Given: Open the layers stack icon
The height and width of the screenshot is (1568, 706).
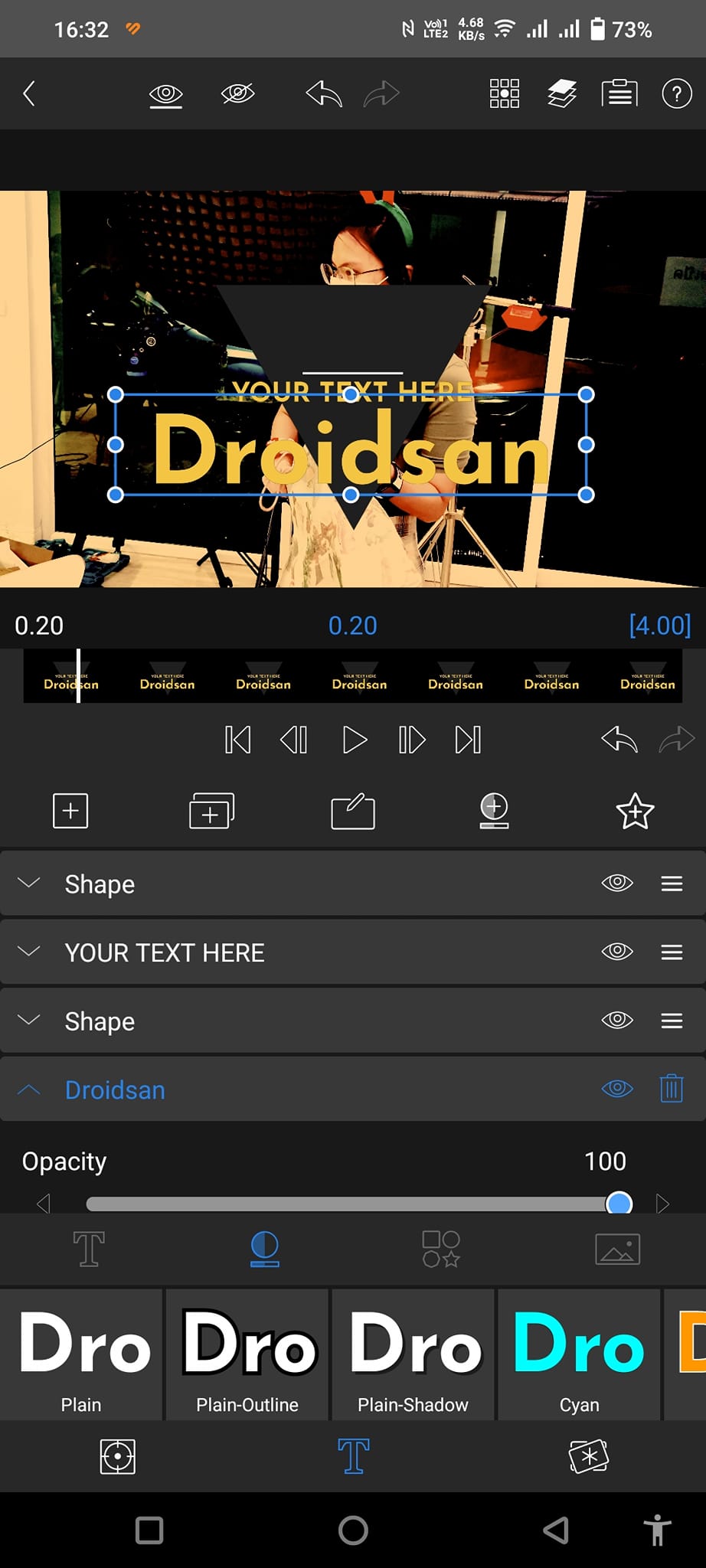Looking at the screenshot, I should click(561, 94).
